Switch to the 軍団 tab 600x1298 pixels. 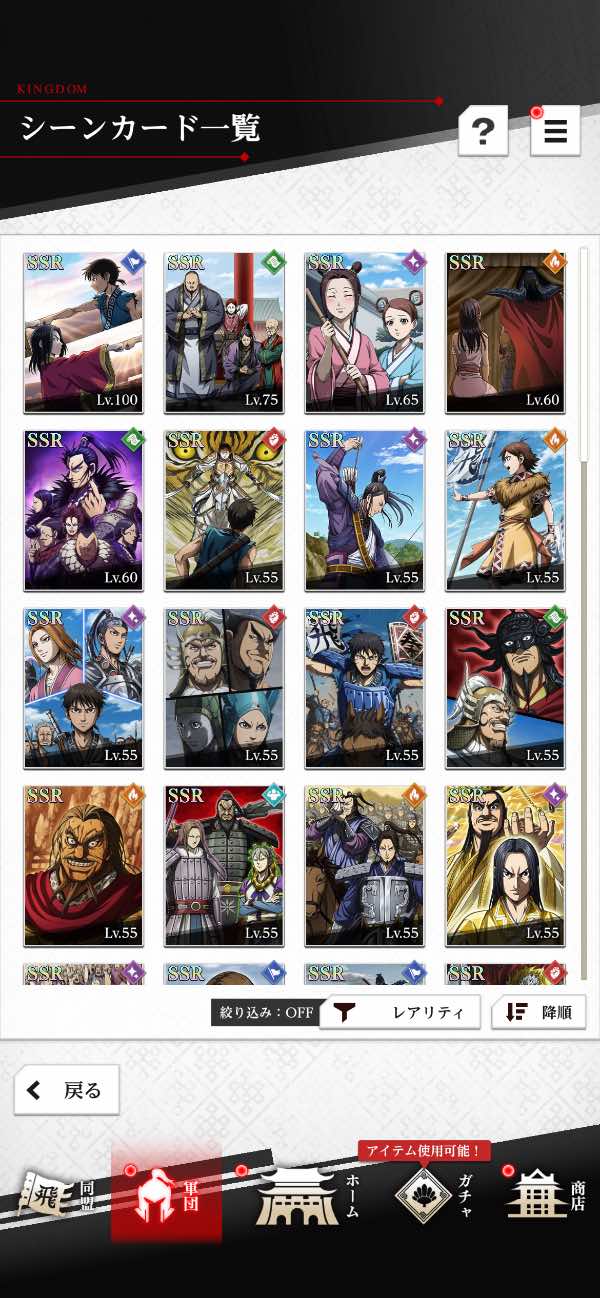(166, 1197)
